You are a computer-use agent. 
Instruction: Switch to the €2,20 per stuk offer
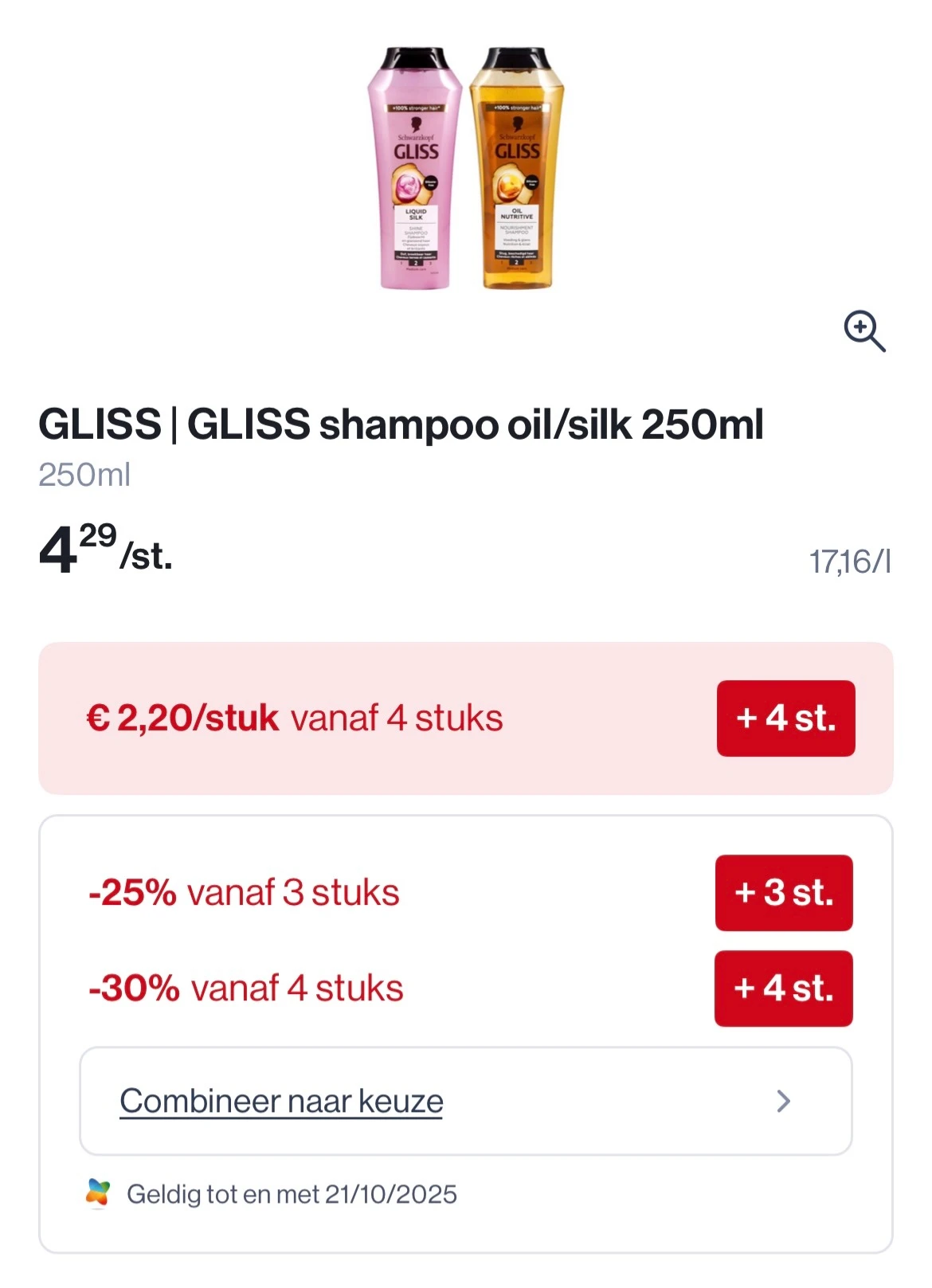coord(785,718)
